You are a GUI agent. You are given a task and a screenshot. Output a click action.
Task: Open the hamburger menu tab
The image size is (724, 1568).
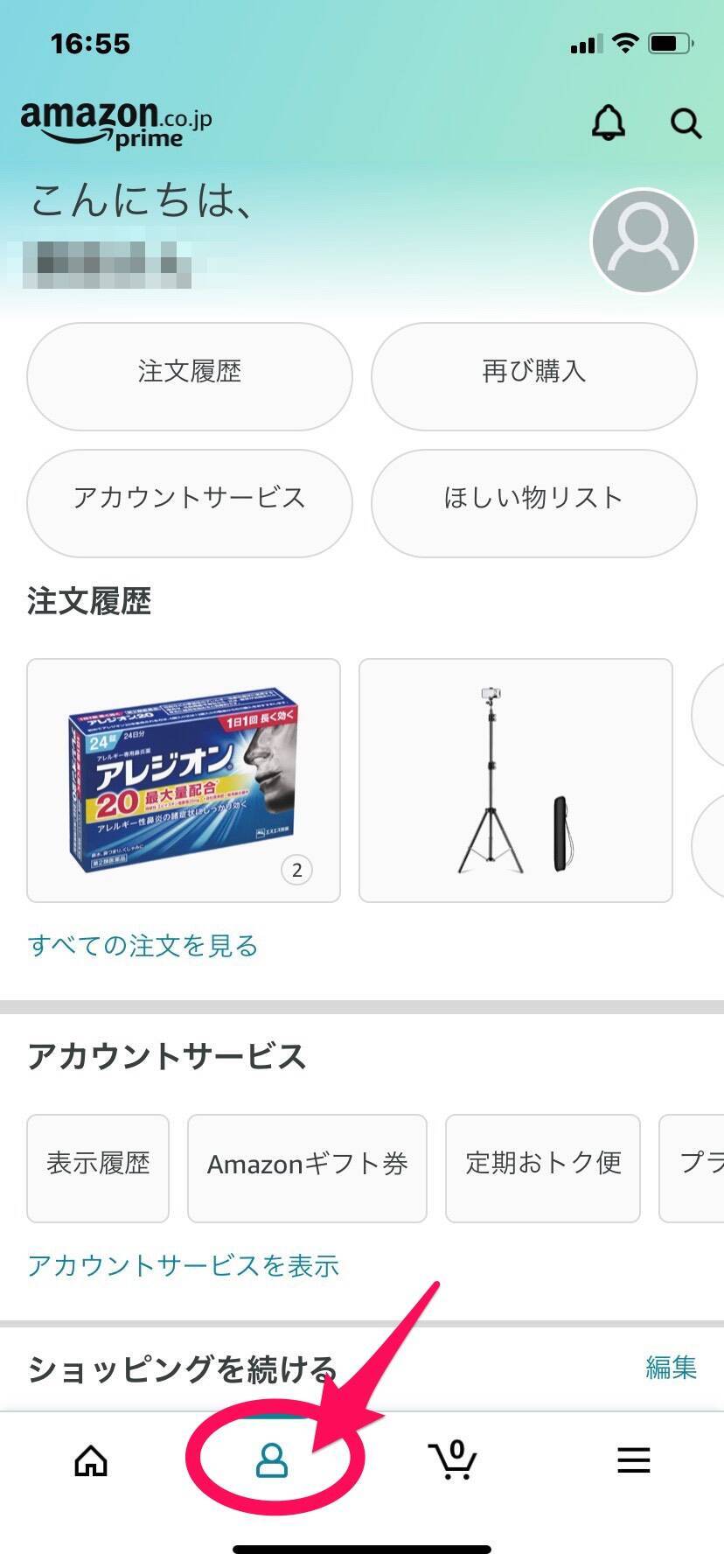click(x=633, y=1460)
